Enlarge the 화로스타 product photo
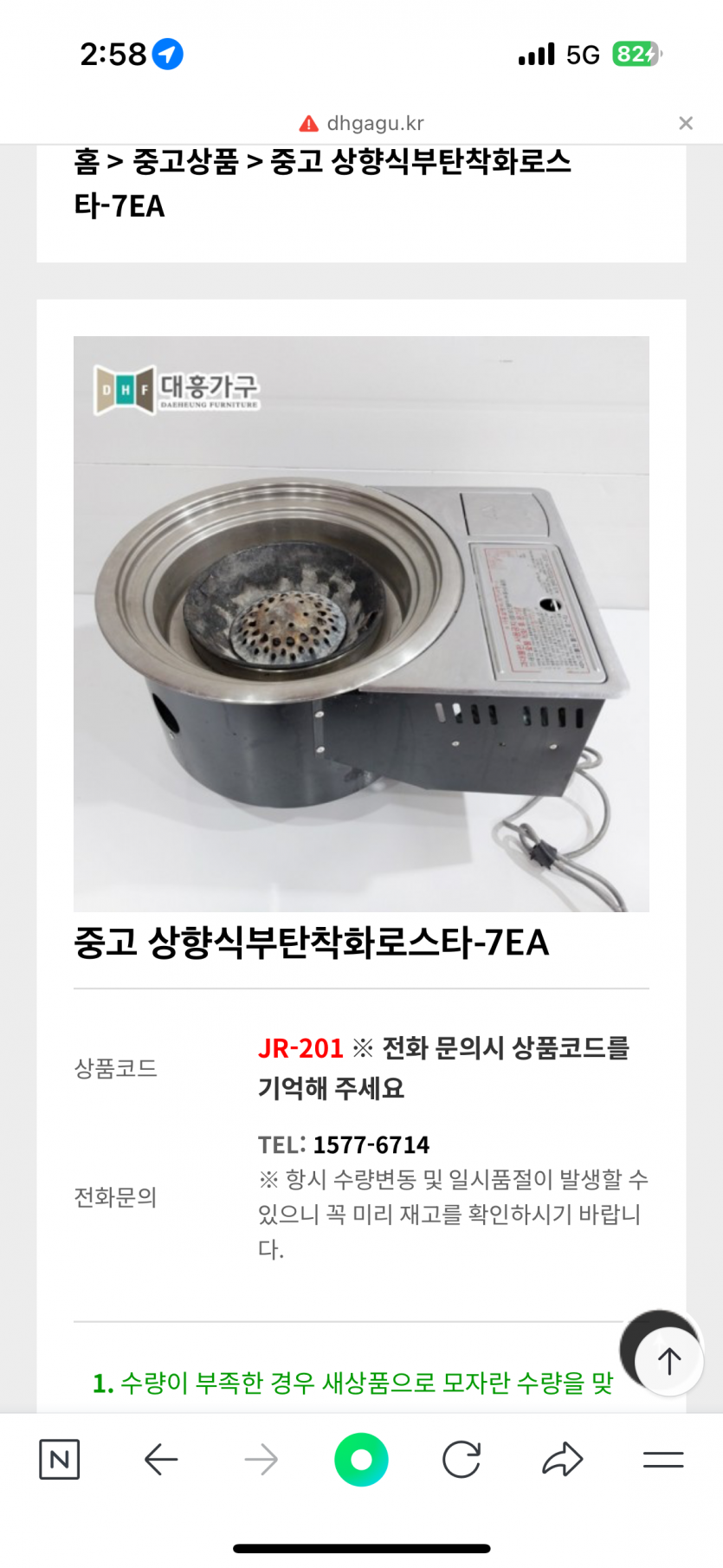Screen dimensions: 723x1568 361,624
